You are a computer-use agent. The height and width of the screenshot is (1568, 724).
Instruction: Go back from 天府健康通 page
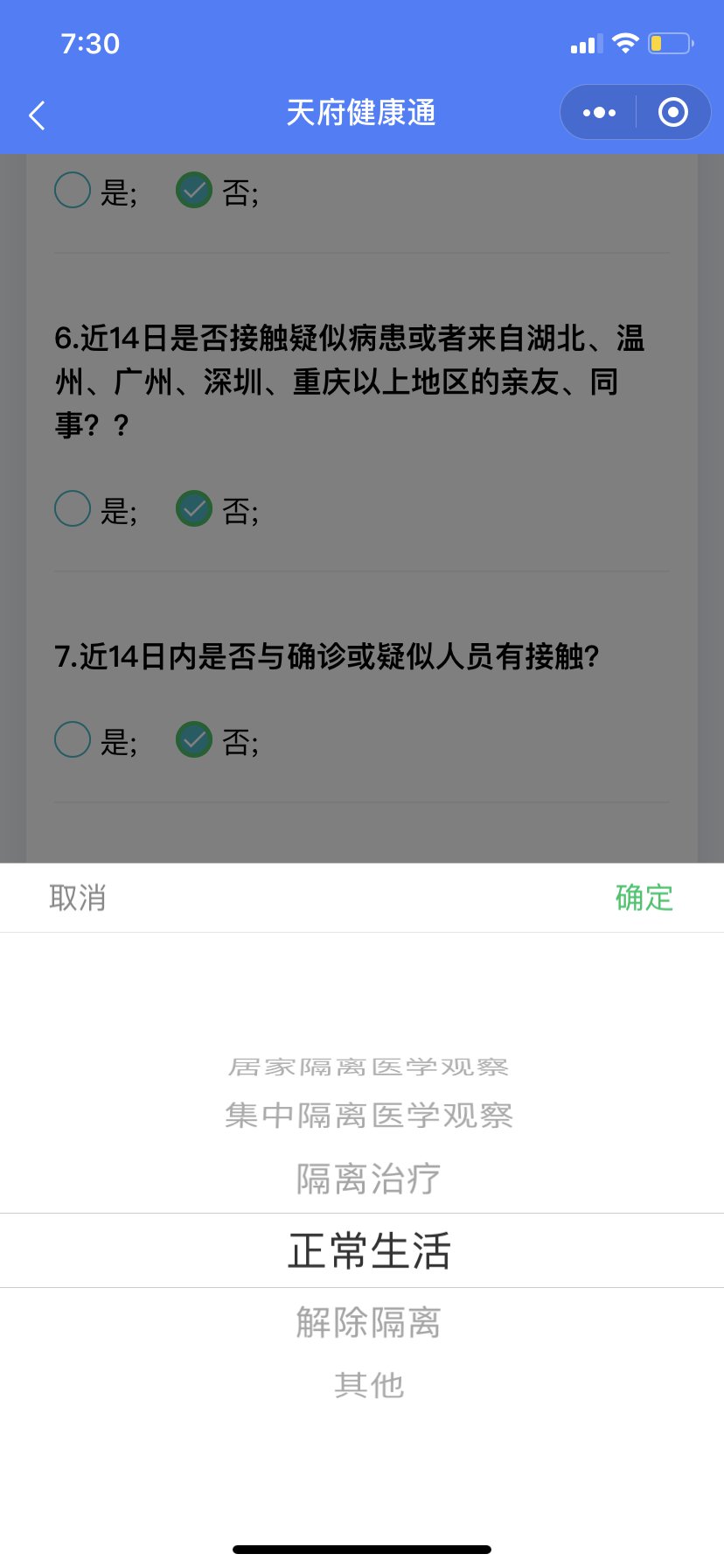click(x=37, y=115)
